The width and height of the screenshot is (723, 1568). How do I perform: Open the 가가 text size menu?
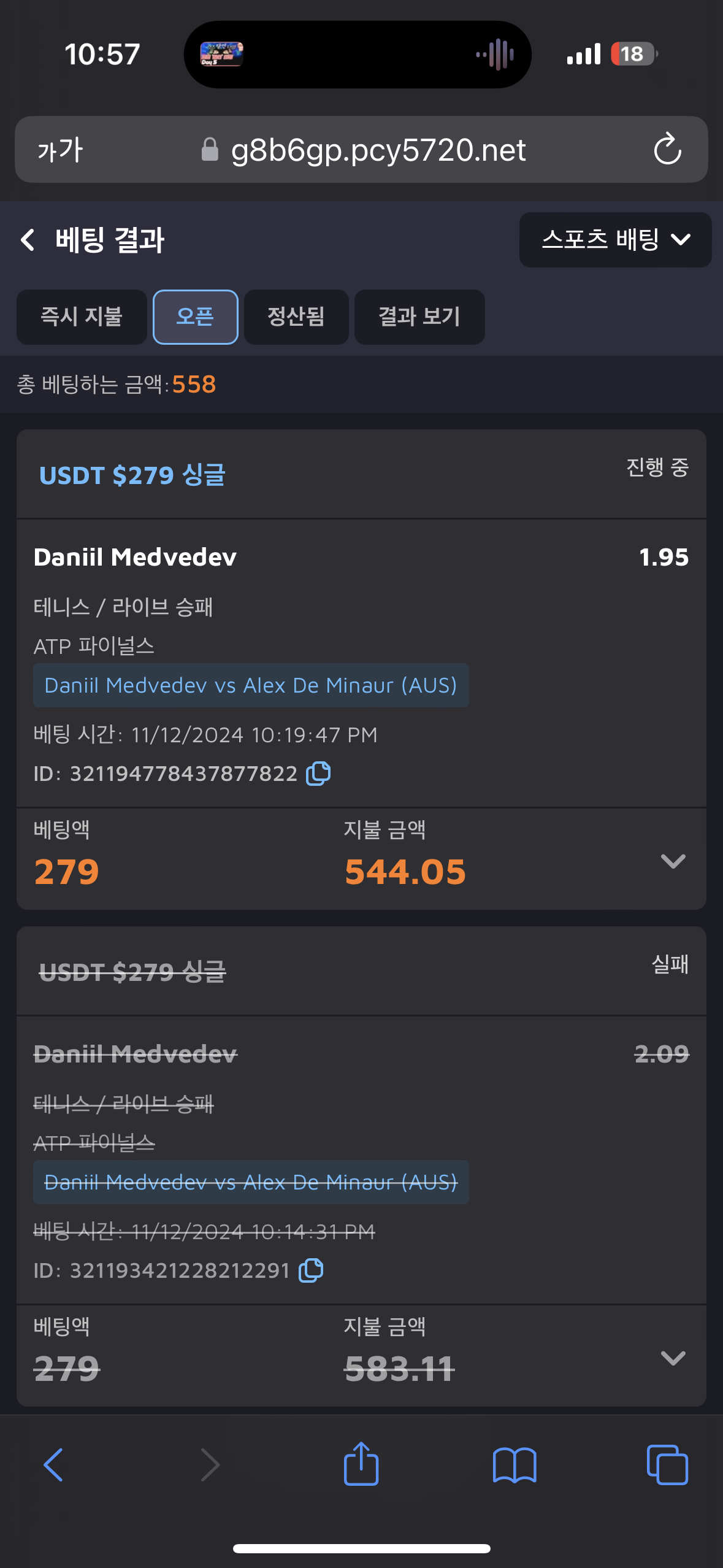click(x=59, y=150)
